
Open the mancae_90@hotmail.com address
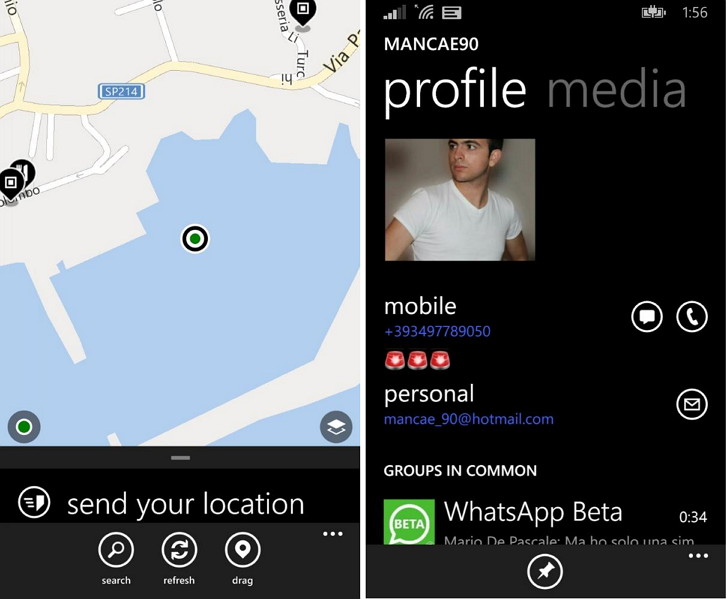pos(468,419)
